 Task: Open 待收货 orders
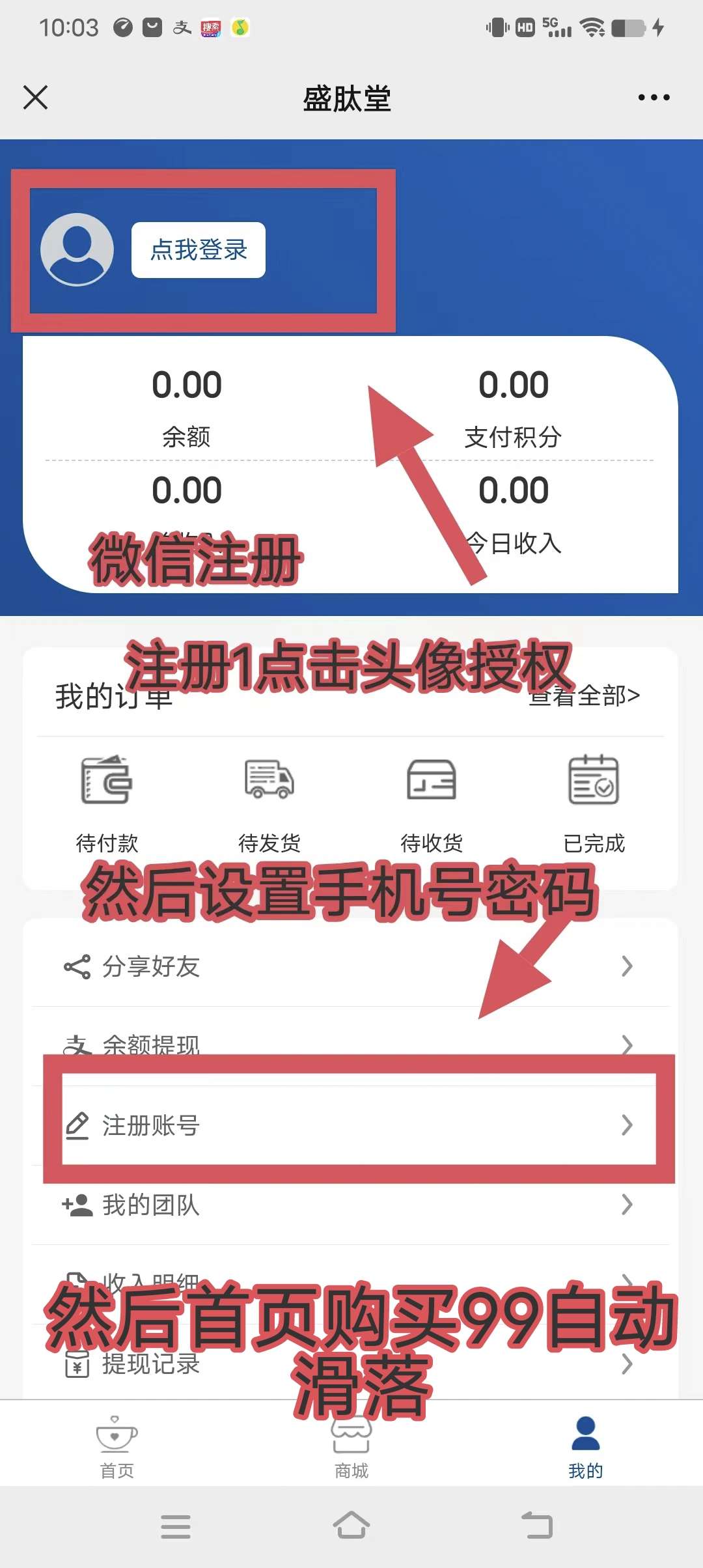pos(432,802)
